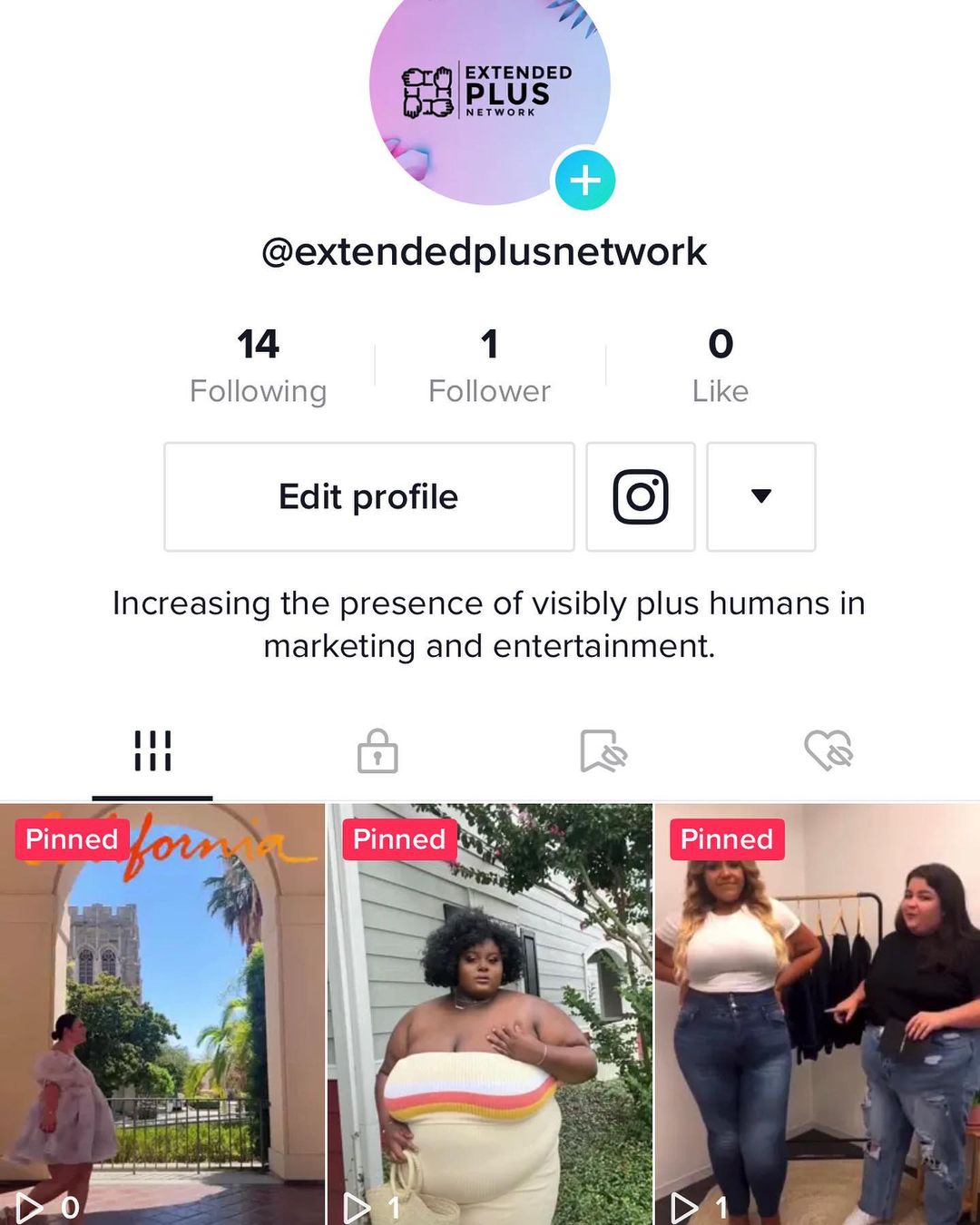Switch to the private videos lock tab
980x1225 pixels.
tap(377, 751)
